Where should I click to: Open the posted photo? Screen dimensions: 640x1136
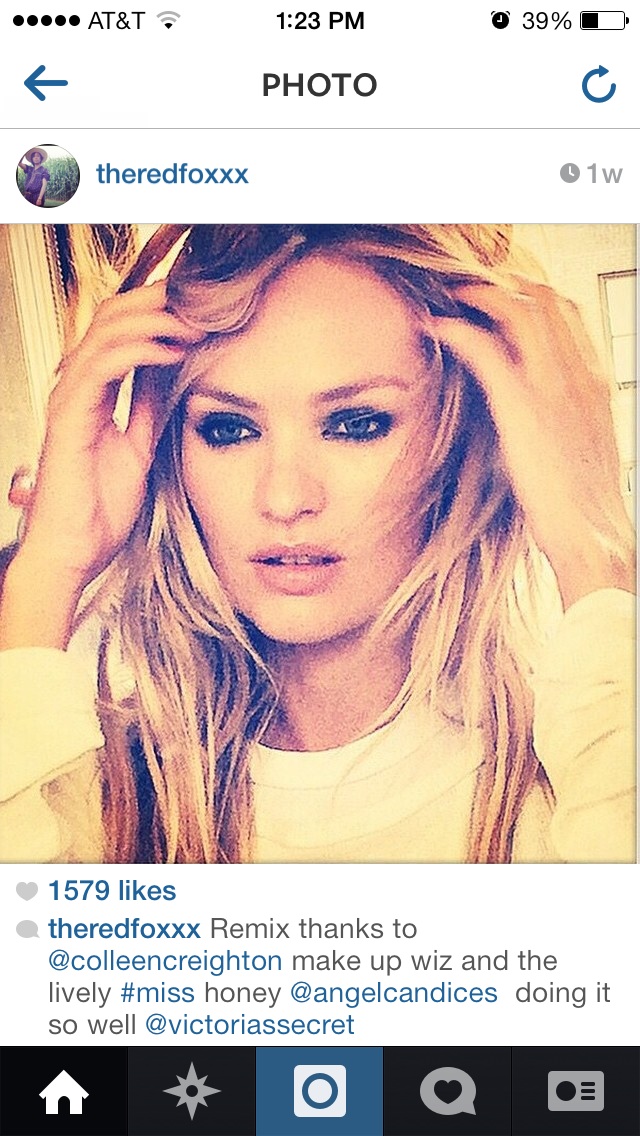point(319,543)
